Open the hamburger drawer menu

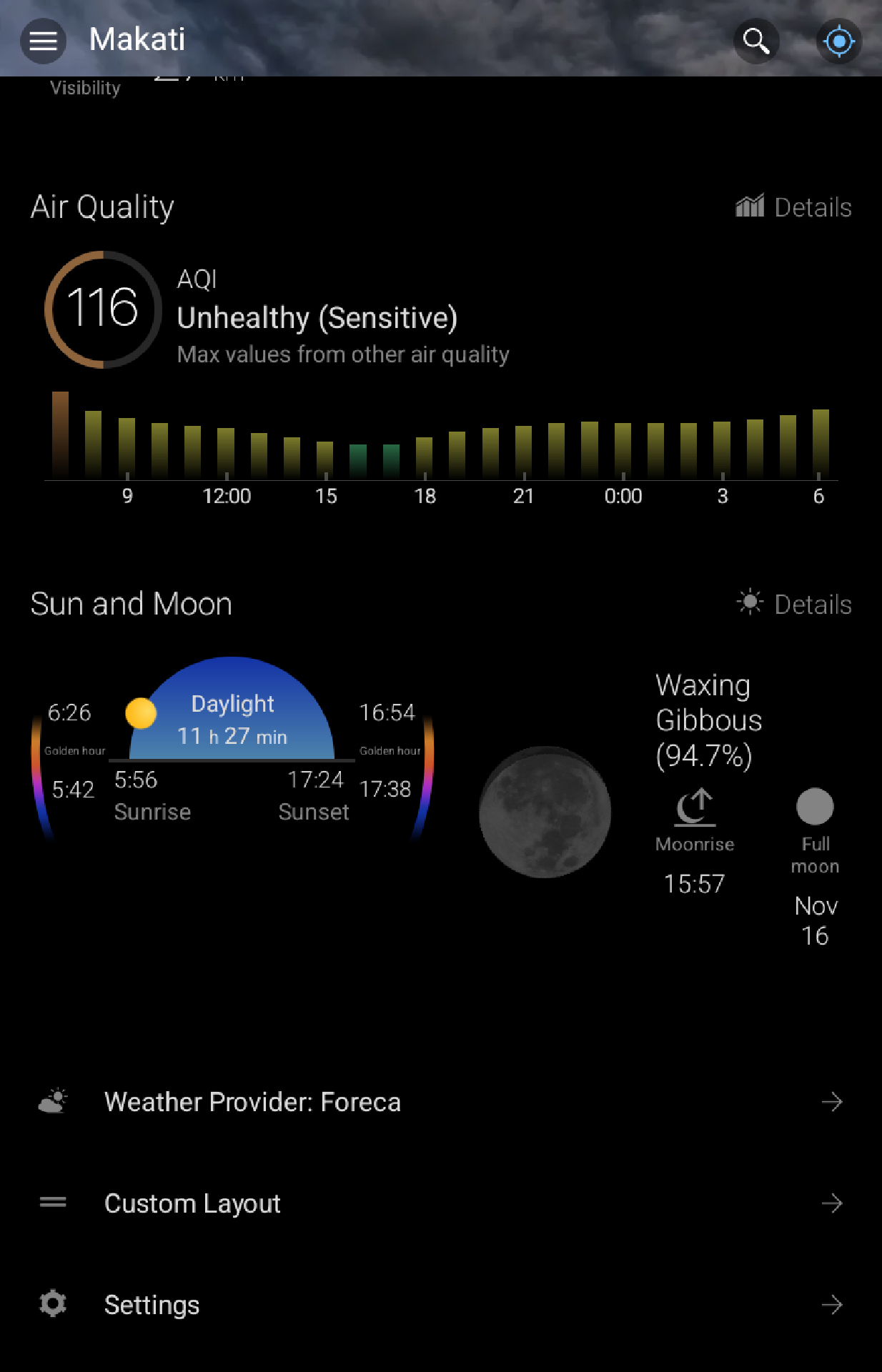tap(43, 41)
